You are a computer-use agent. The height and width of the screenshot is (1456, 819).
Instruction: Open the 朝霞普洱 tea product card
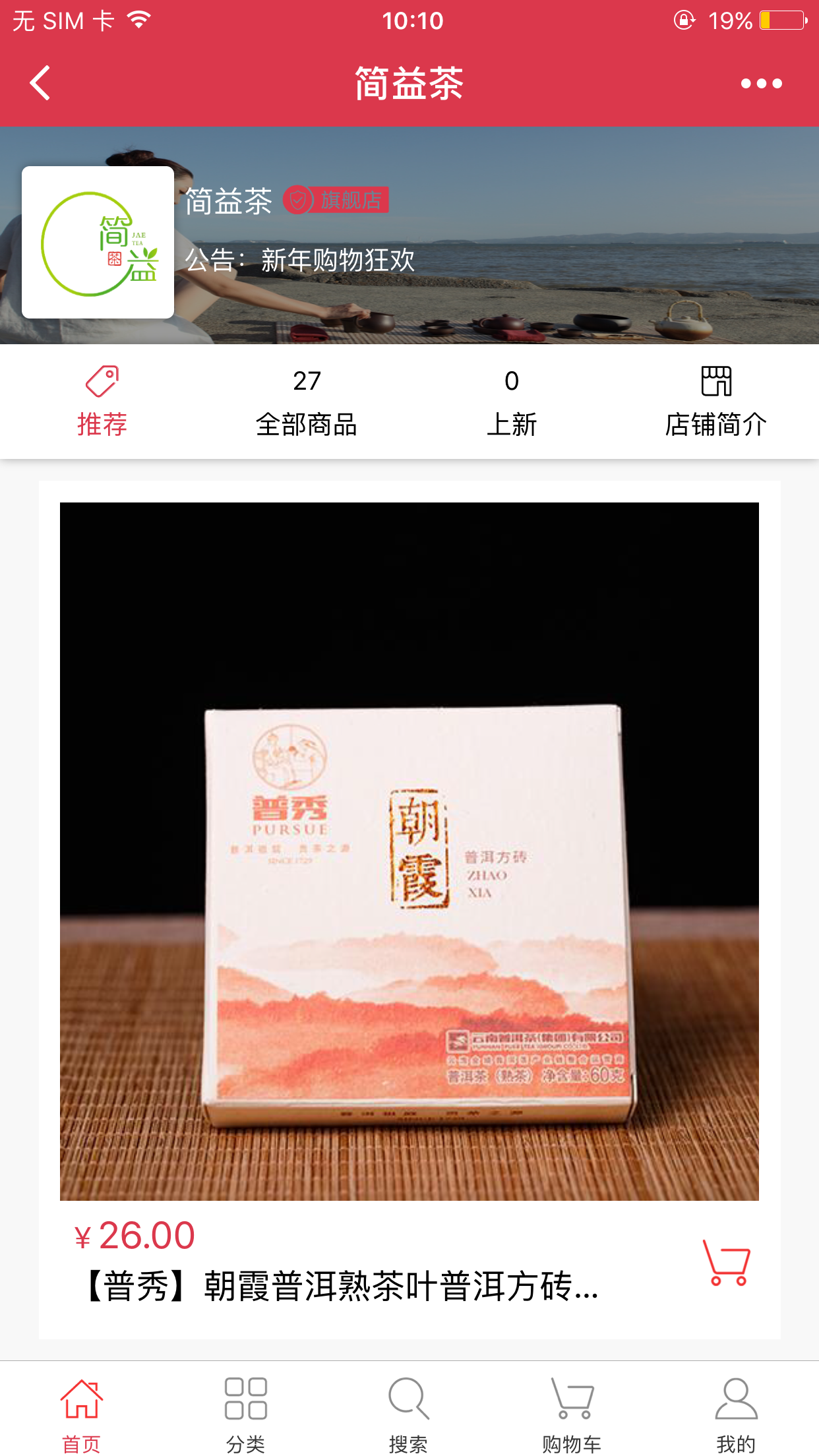coord(409,851)
